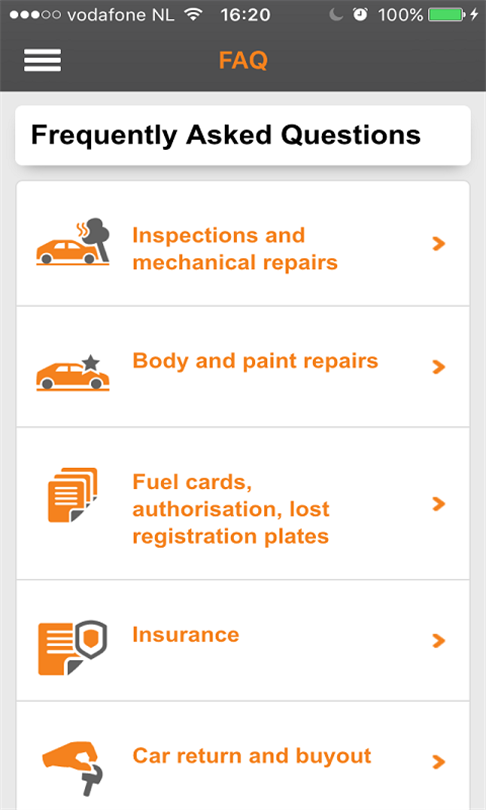Open Body and paint repairs section
Screen dimensions: 486x810
pos(243,367)
